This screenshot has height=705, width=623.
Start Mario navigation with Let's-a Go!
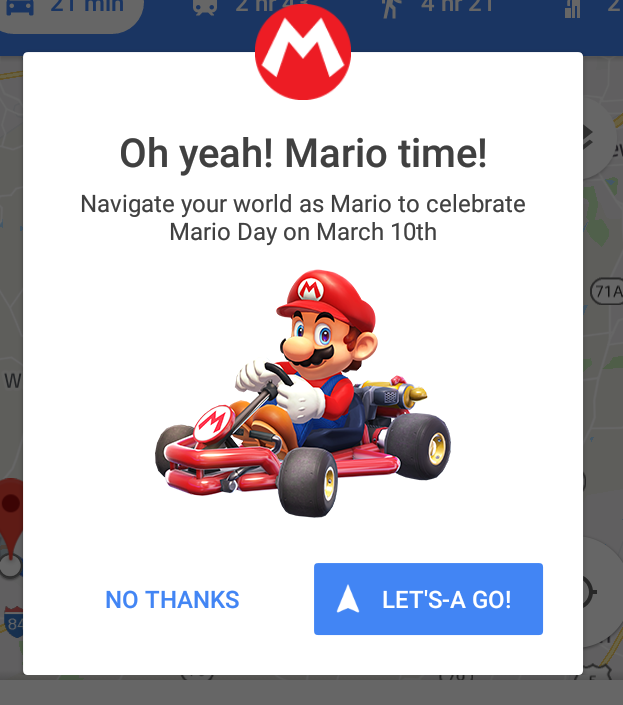click(428, 599)
